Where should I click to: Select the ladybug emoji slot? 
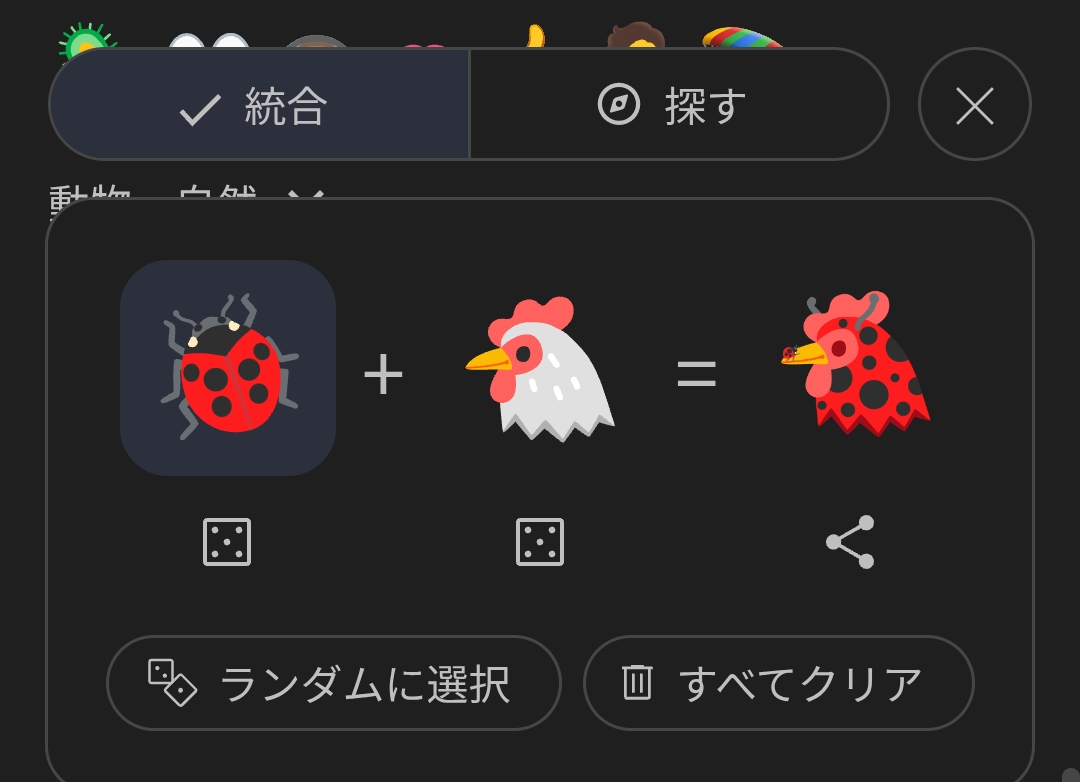pos(228,368)
